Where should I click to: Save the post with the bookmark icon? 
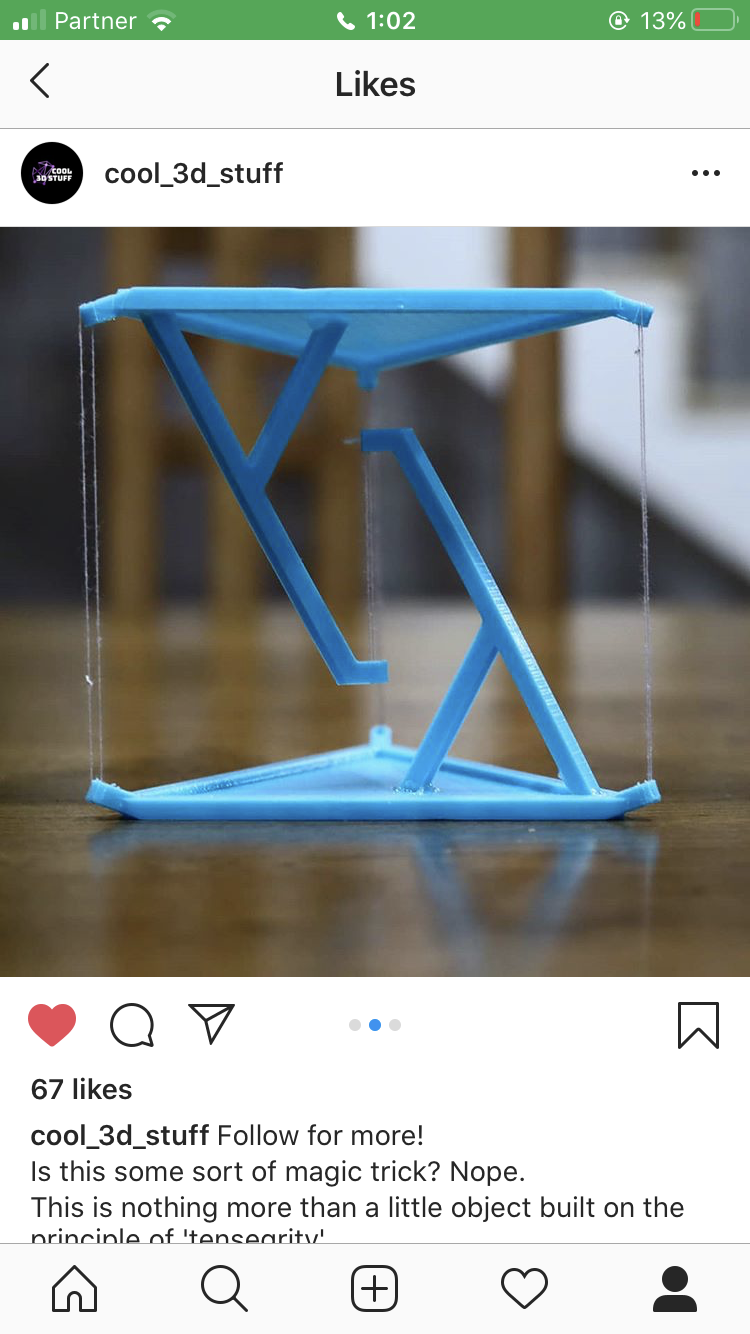pos(698,1025)
